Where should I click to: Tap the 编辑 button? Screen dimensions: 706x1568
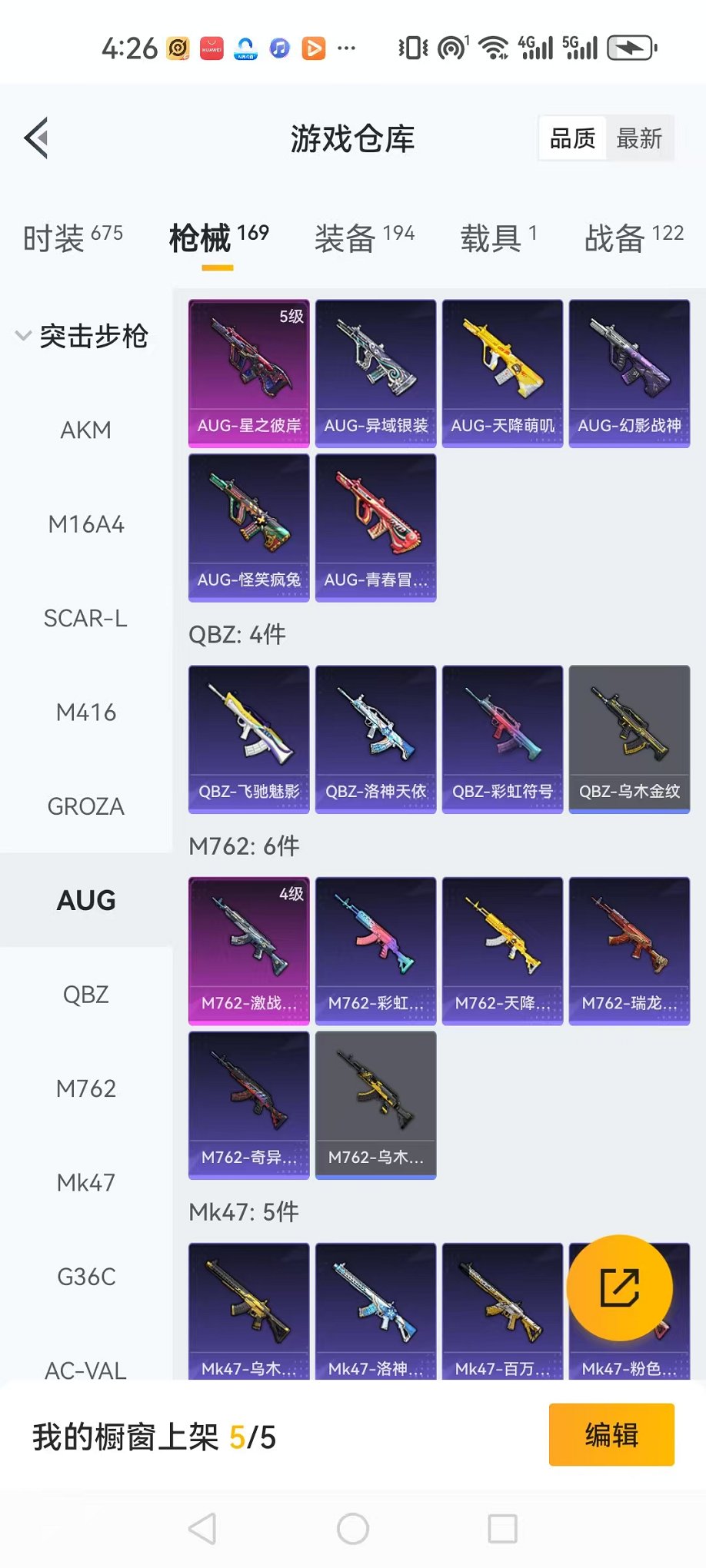611,1435
